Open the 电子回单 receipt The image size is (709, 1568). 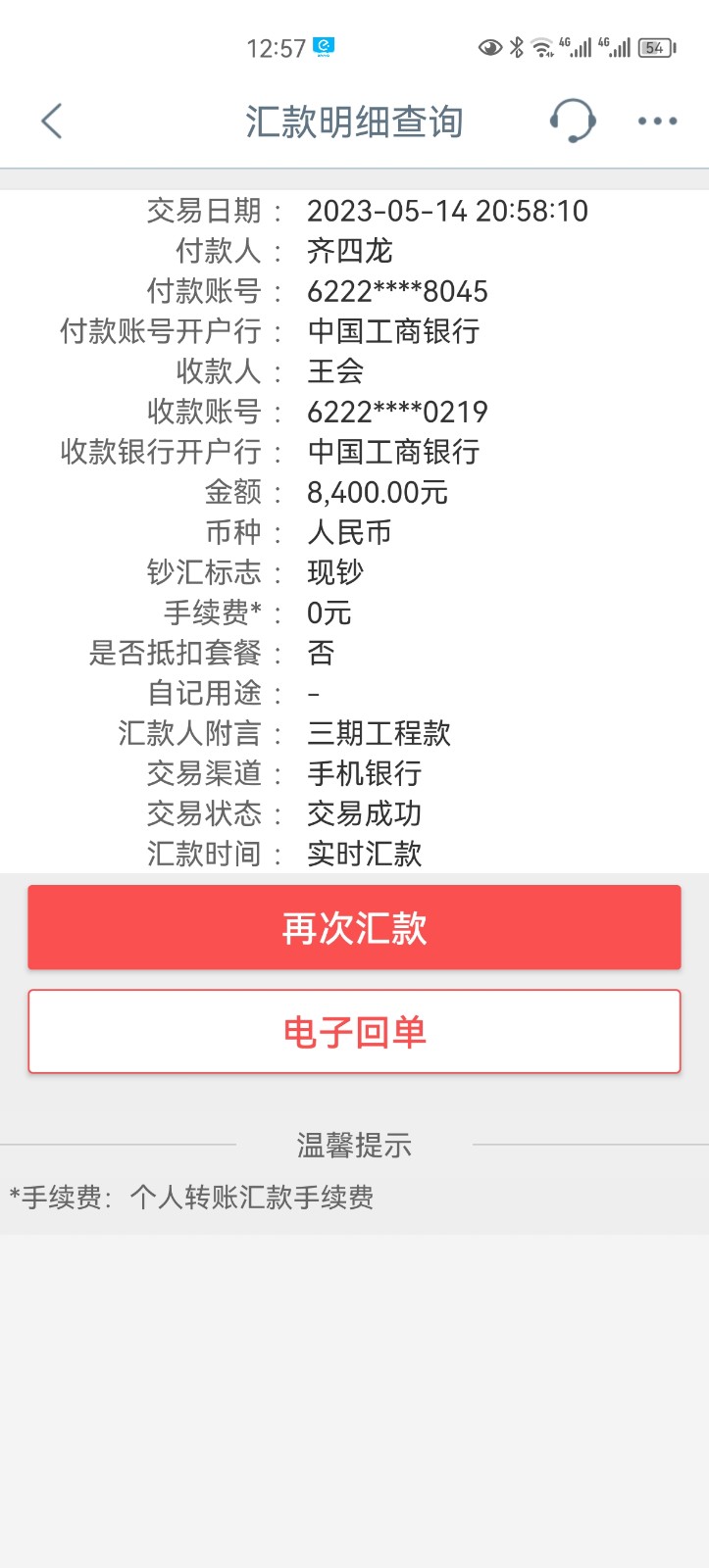354,1032
